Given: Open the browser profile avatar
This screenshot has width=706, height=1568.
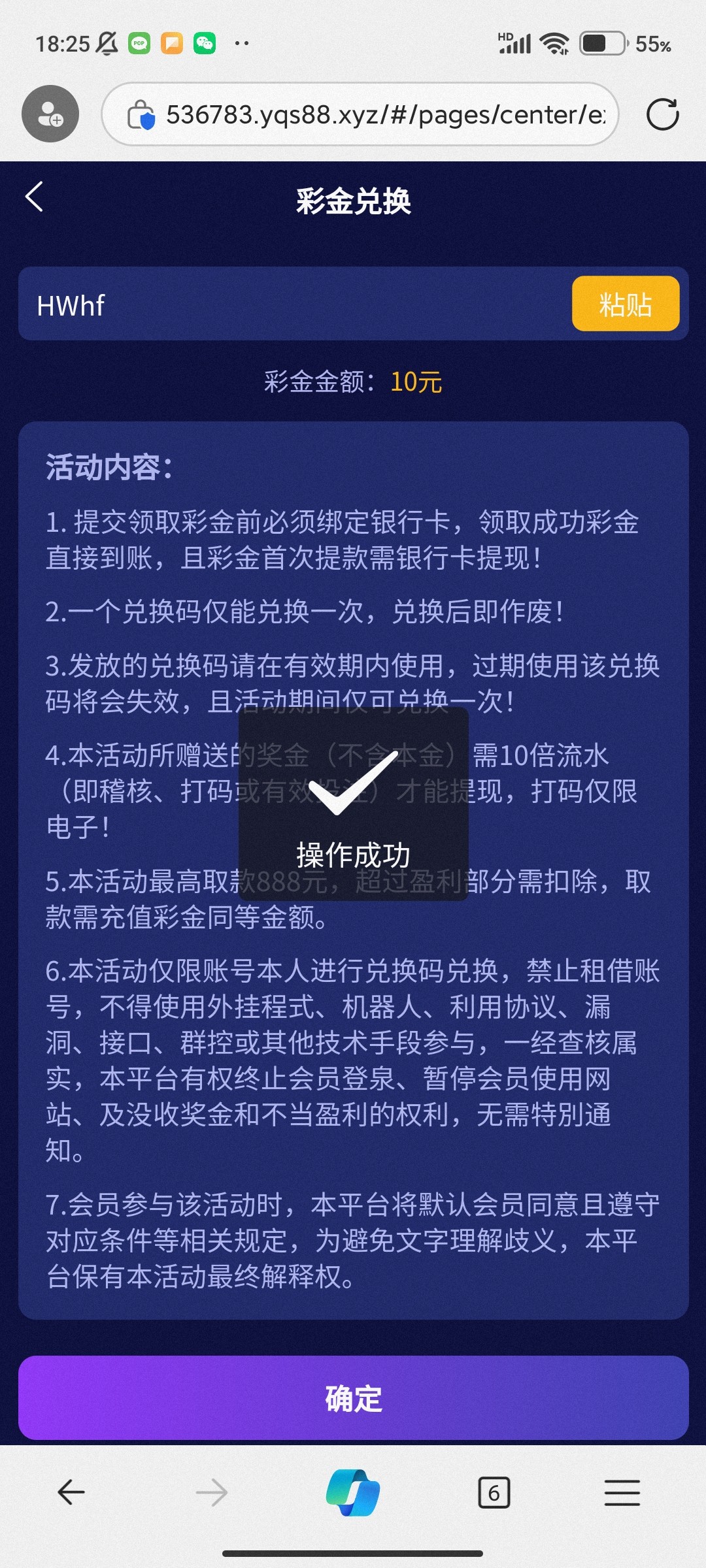Looking at the screenshot, I should tap(50, 114).
